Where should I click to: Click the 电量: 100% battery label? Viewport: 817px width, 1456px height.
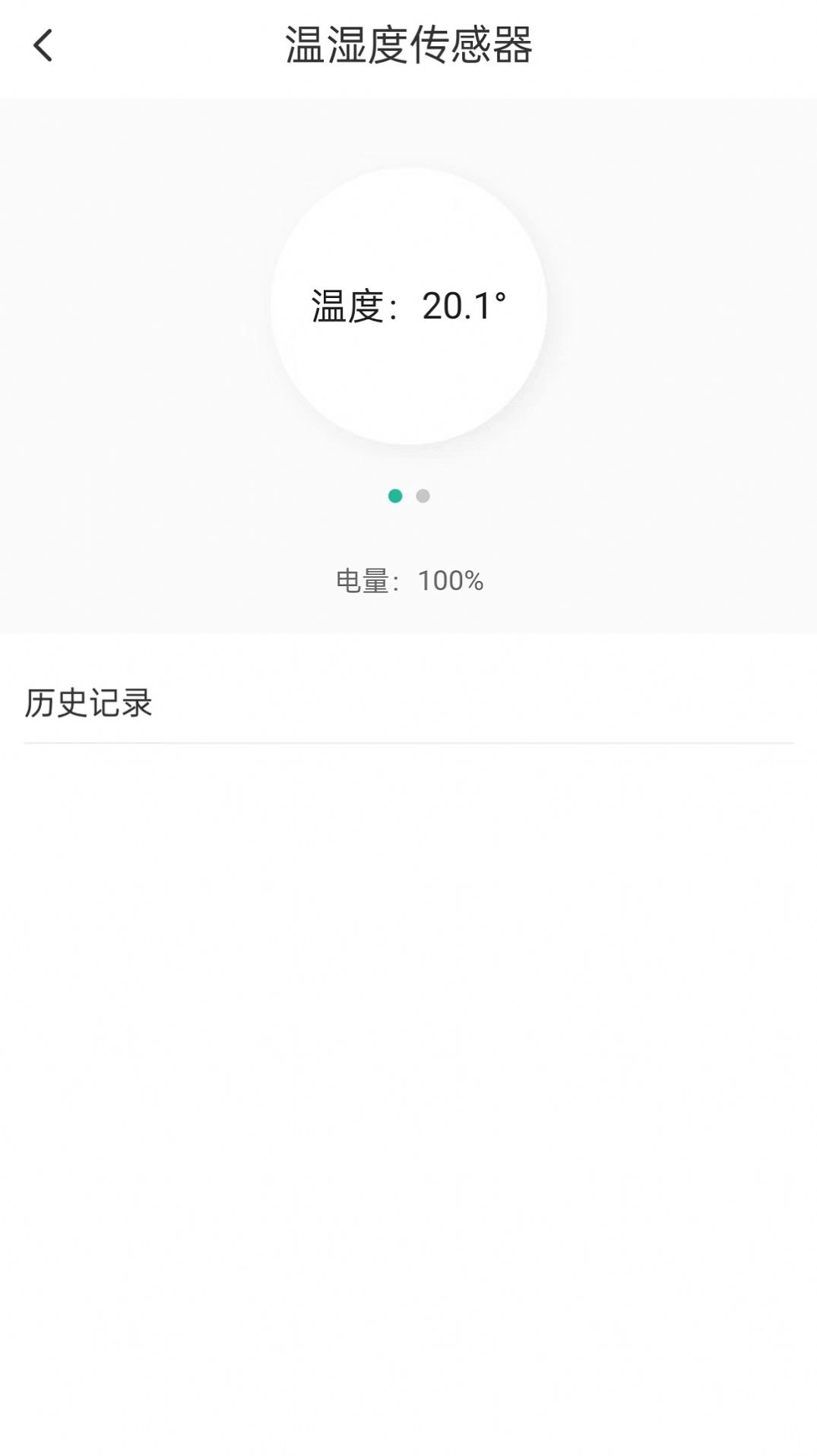[410, 581]
